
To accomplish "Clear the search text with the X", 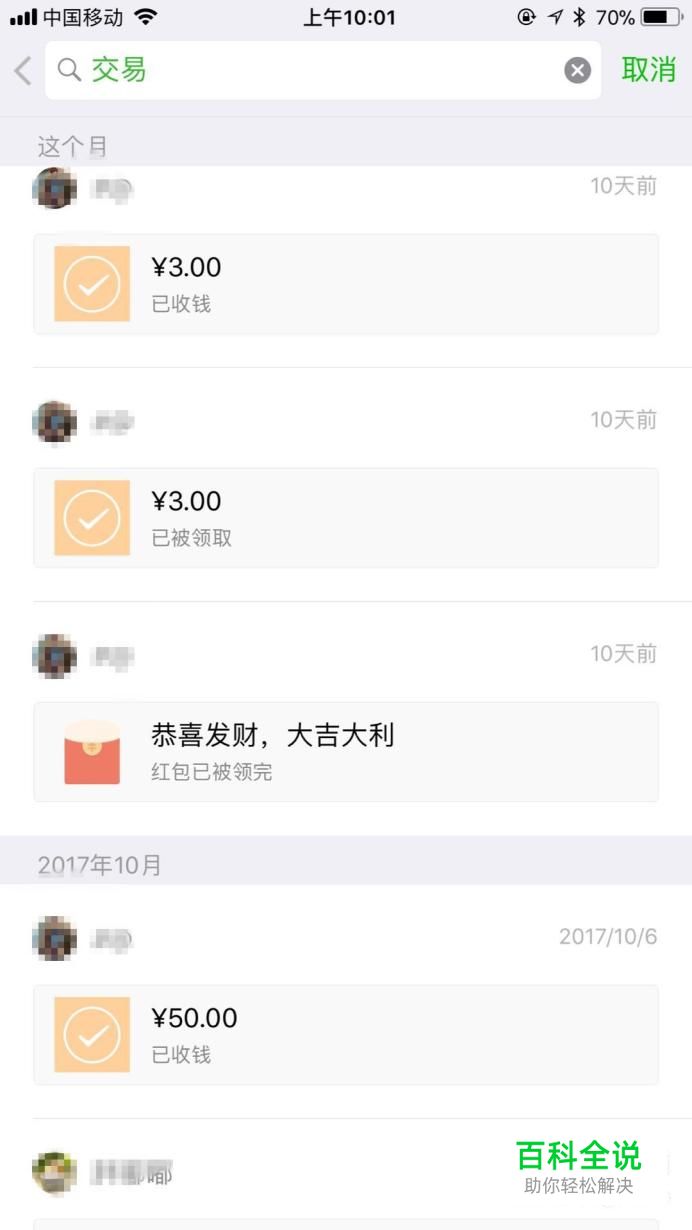I will 577,70.
